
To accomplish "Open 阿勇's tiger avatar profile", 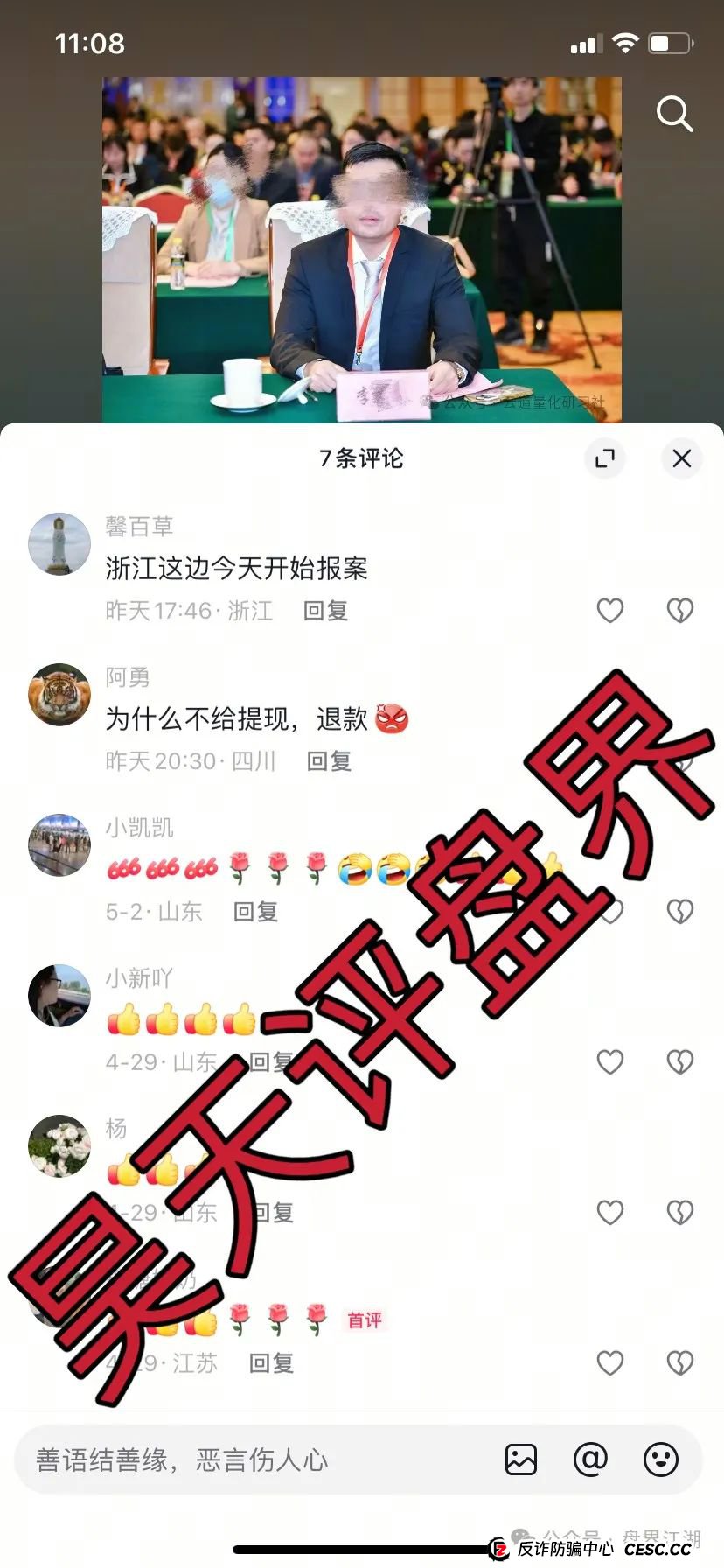I will [59, 695].
